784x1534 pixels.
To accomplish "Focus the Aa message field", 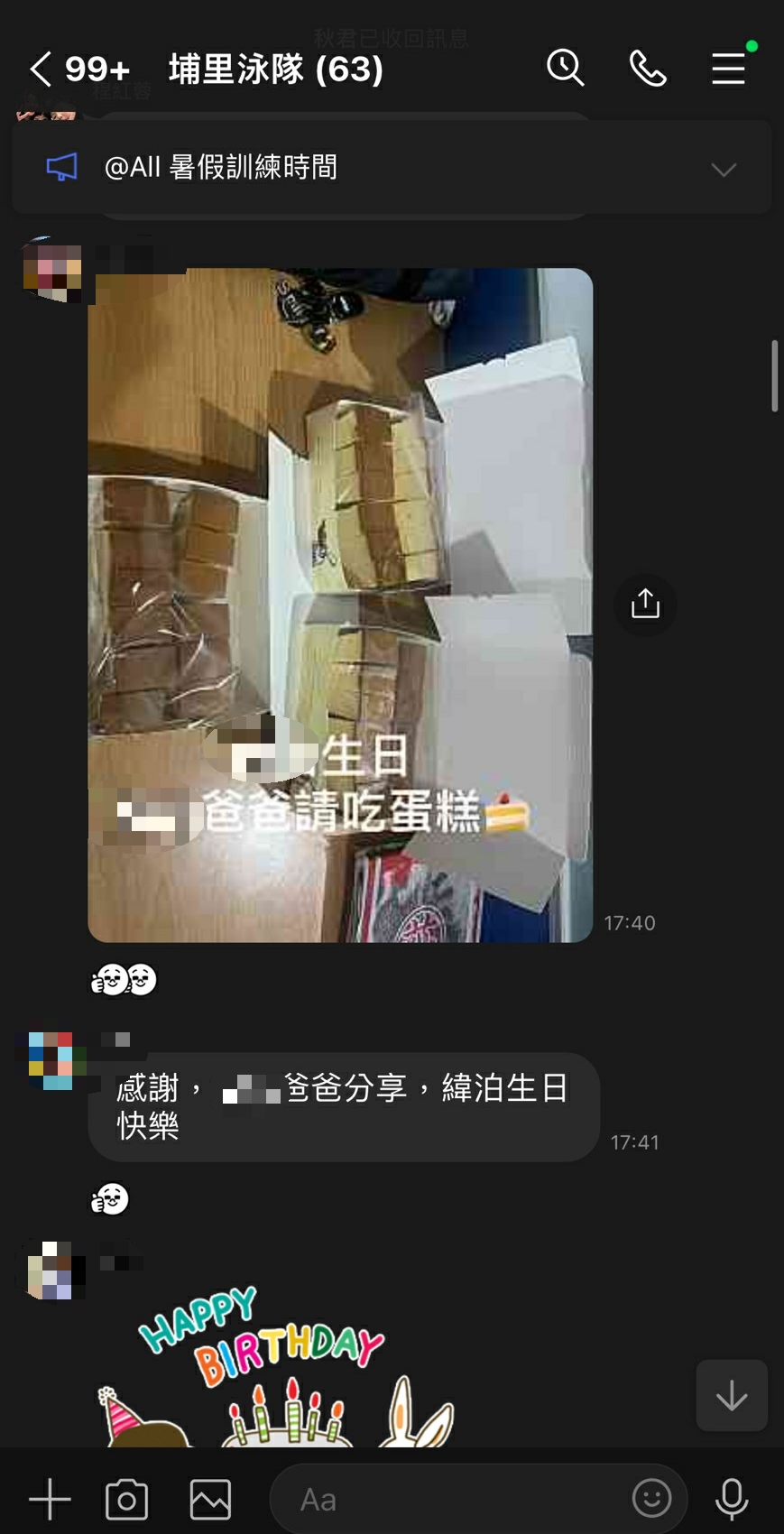I will point(451,1500).
